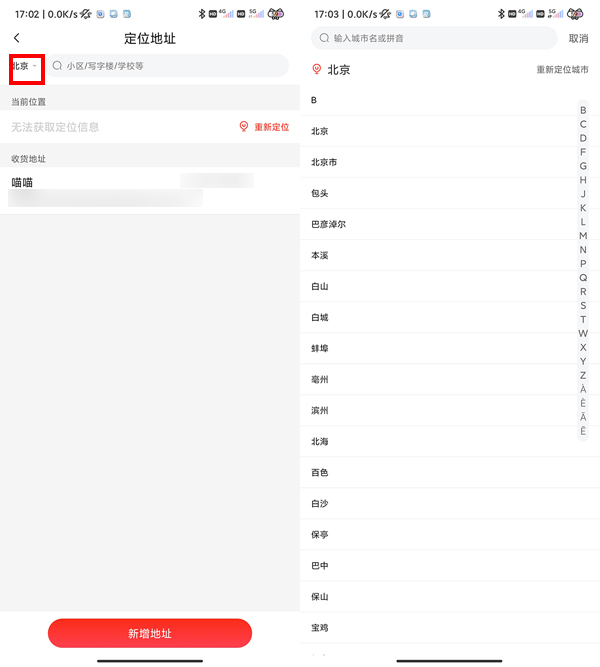Open the 北京 city dropdown selector
600x667 pixels.
coord(24,66)
